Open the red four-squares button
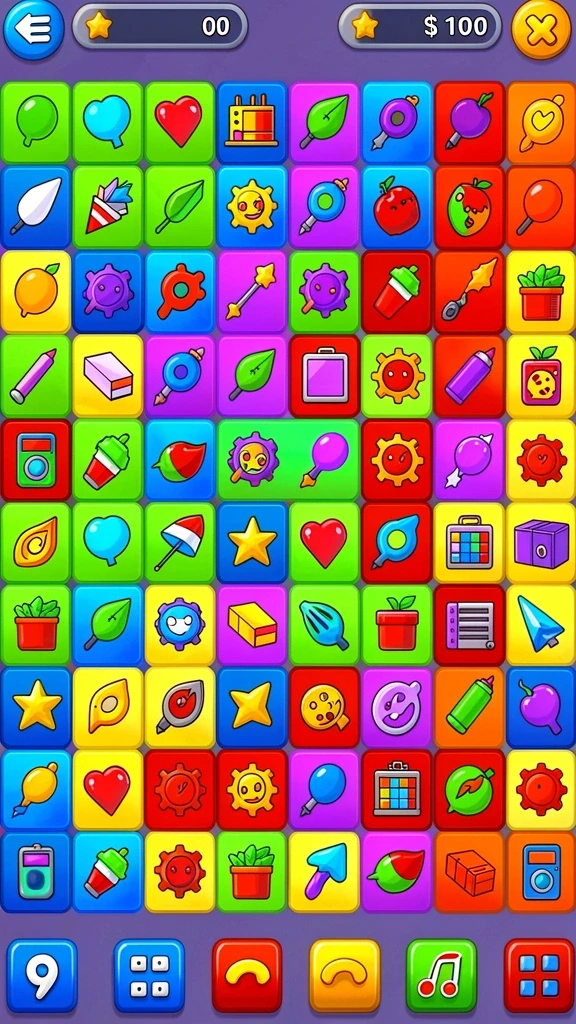The width and height of the screenshot is (576, 1024). point(539,975)
